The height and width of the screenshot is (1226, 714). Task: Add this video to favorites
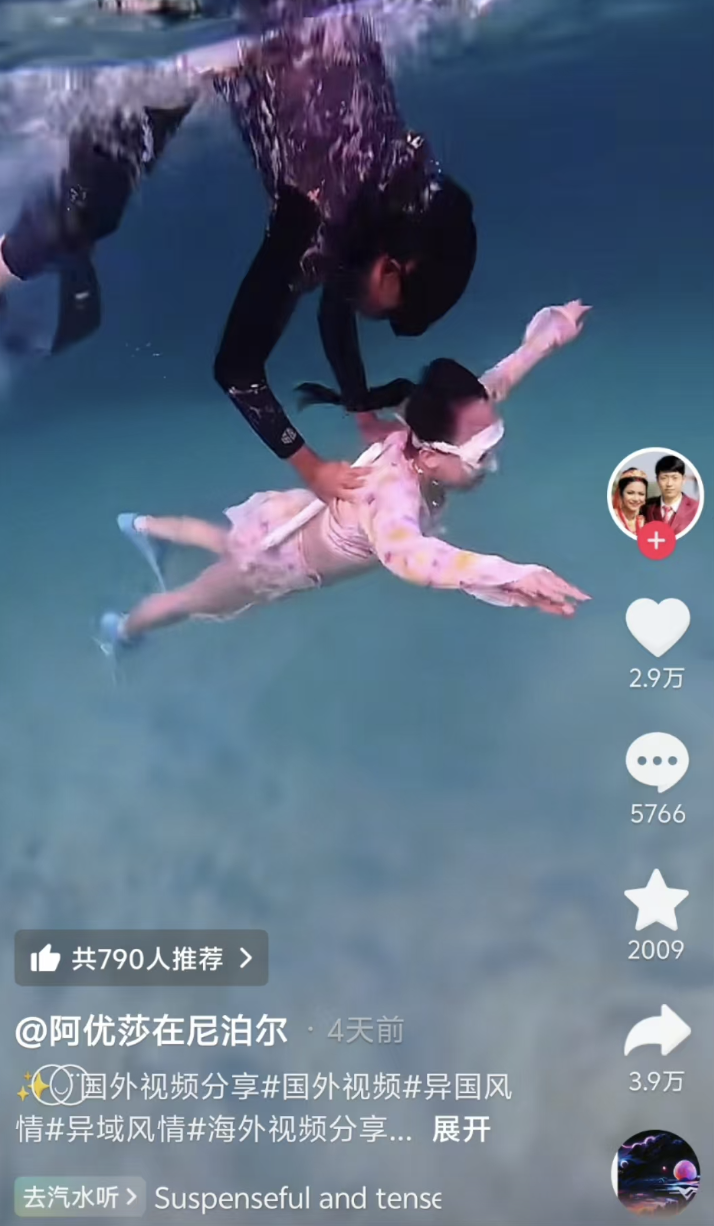click(x=656, y=900)
